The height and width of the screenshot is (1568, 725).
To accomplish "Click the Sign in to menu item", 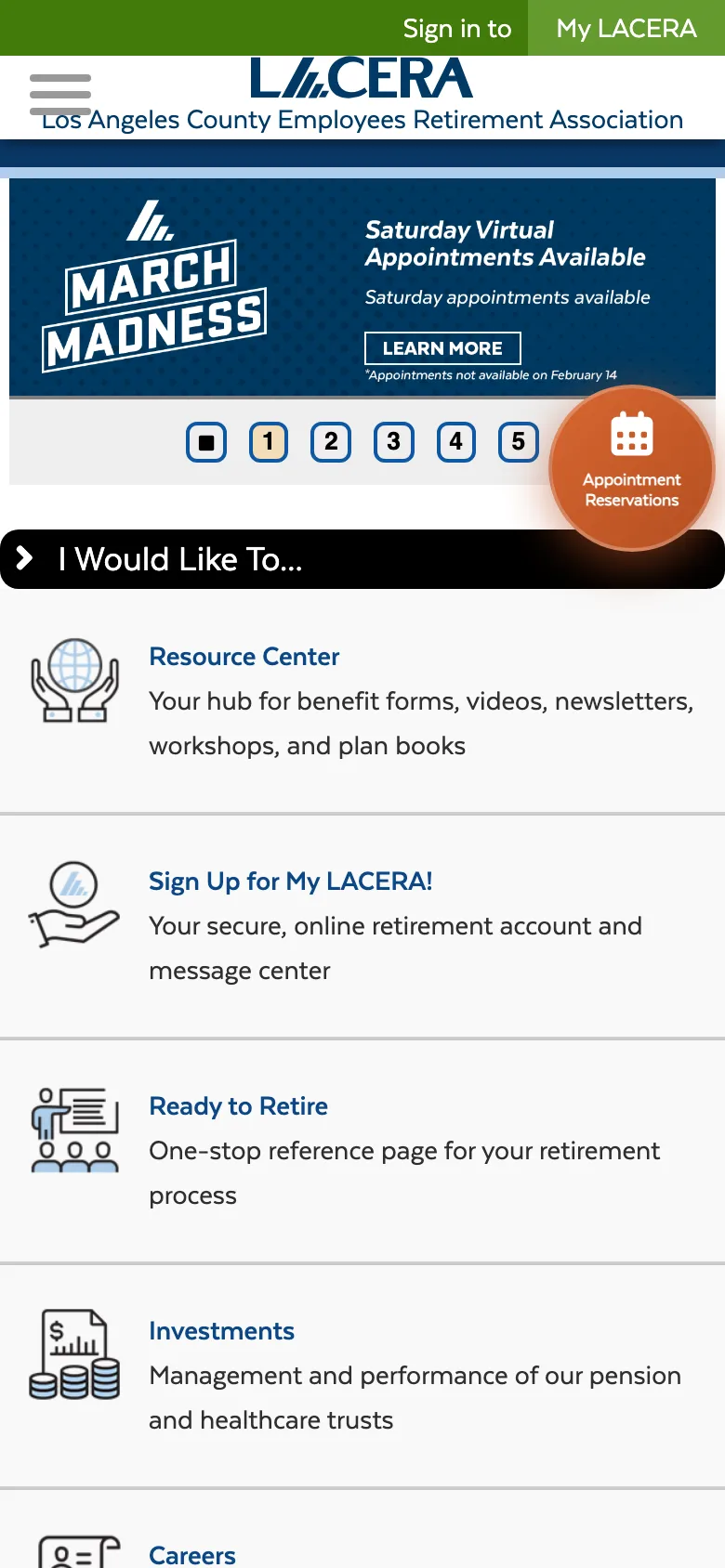I will click(457, 28).
